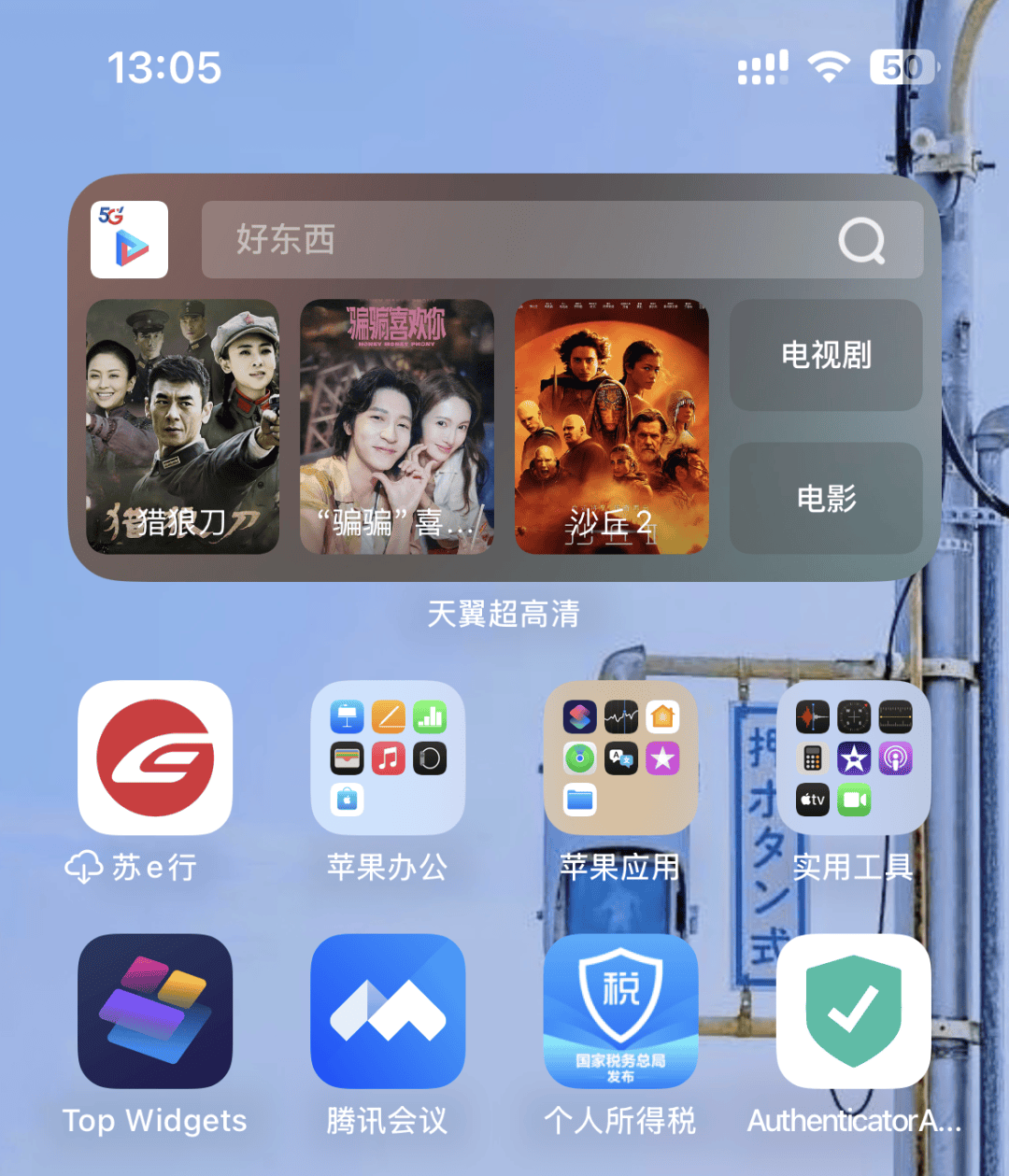Open 腾讯会议 app
The height and width of the screenshot is (1176, 1009).
tap(388, 1011)
